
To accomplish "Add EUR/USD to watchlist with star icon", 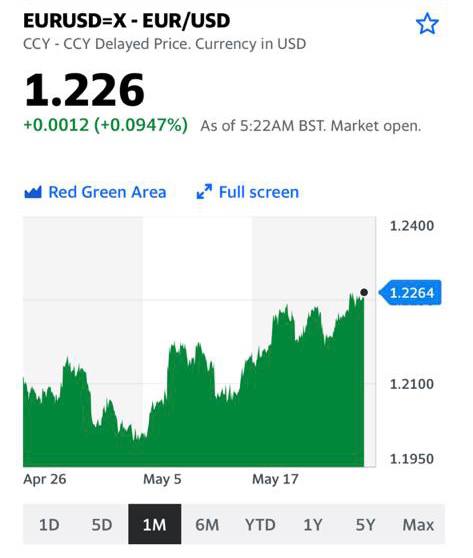I will (427, 24).
